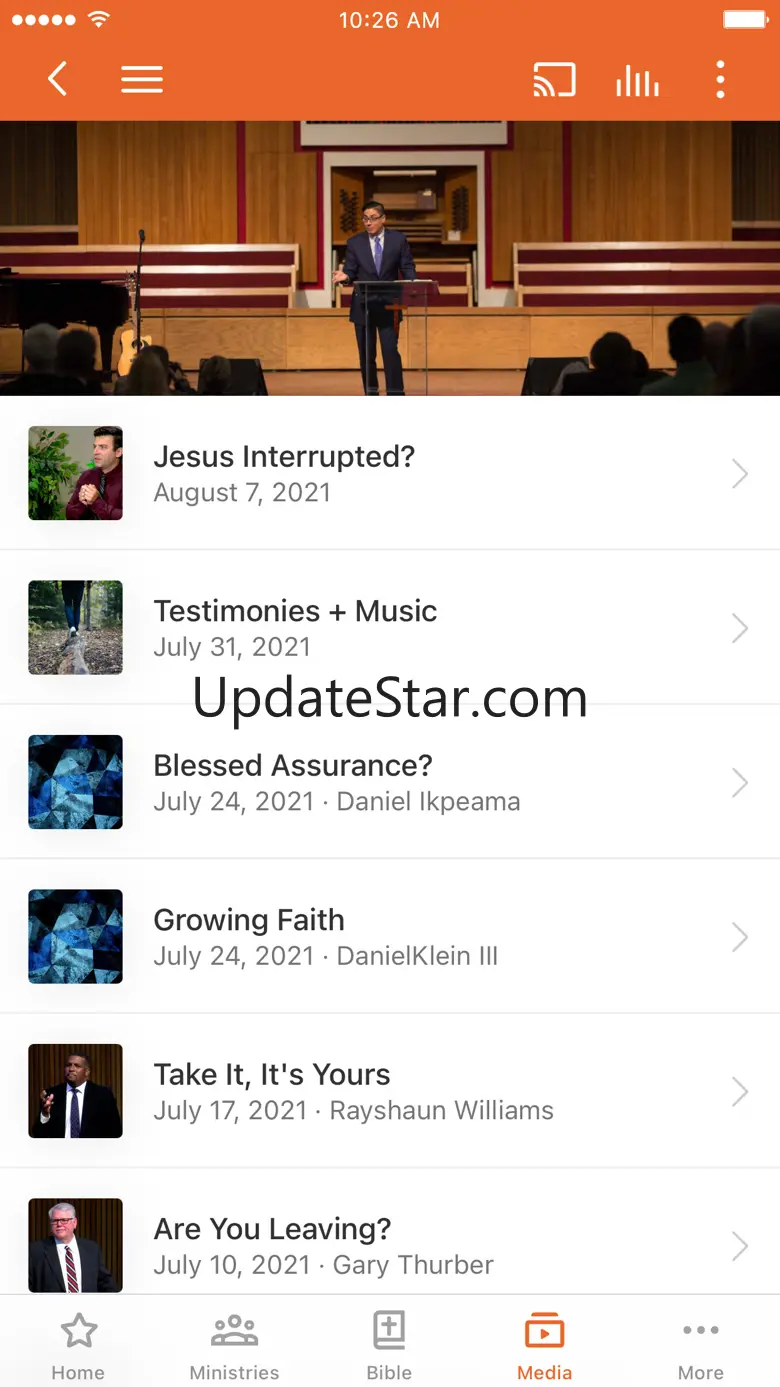Viewport: 780px width, 1387px height.
Task: Open Blessed Assurance? by Daniel Ikpeama
Action: pyautogui.click(x=390, y=782)
